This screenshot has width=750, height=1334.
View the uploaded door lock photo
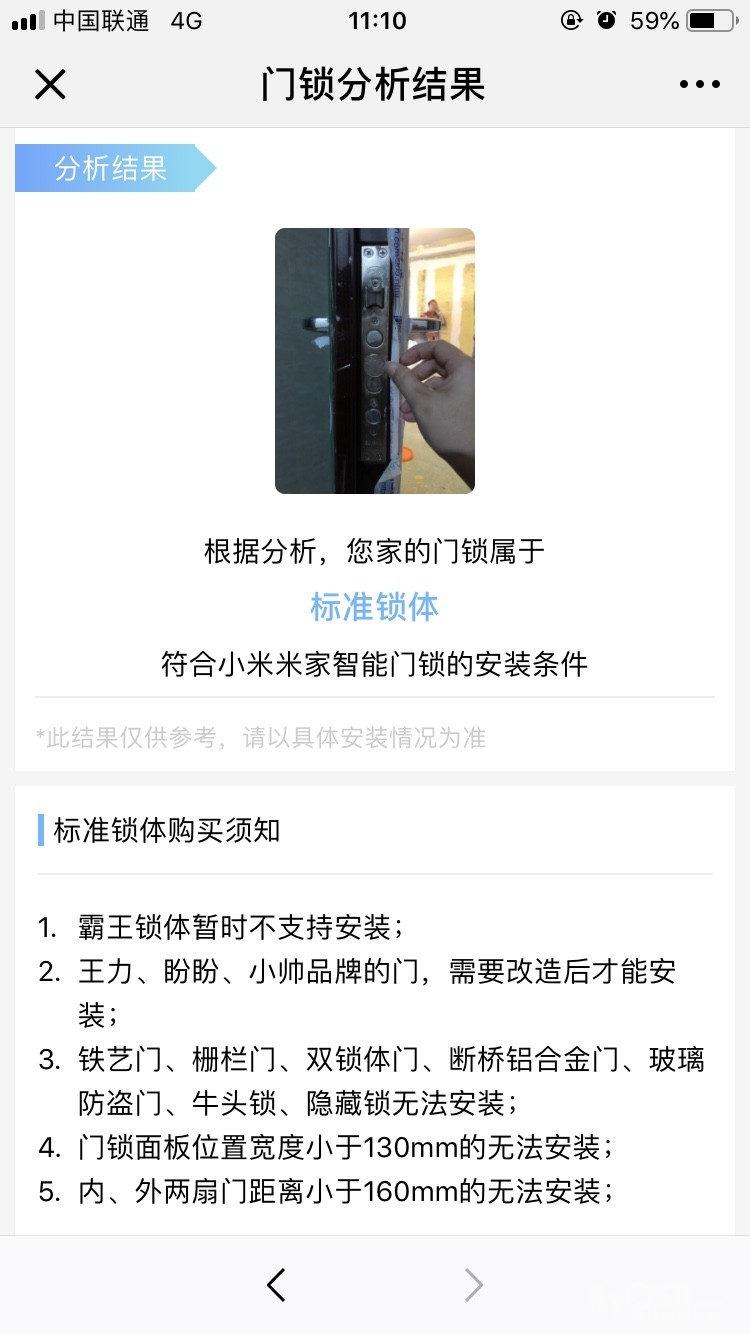coord(375,361)
